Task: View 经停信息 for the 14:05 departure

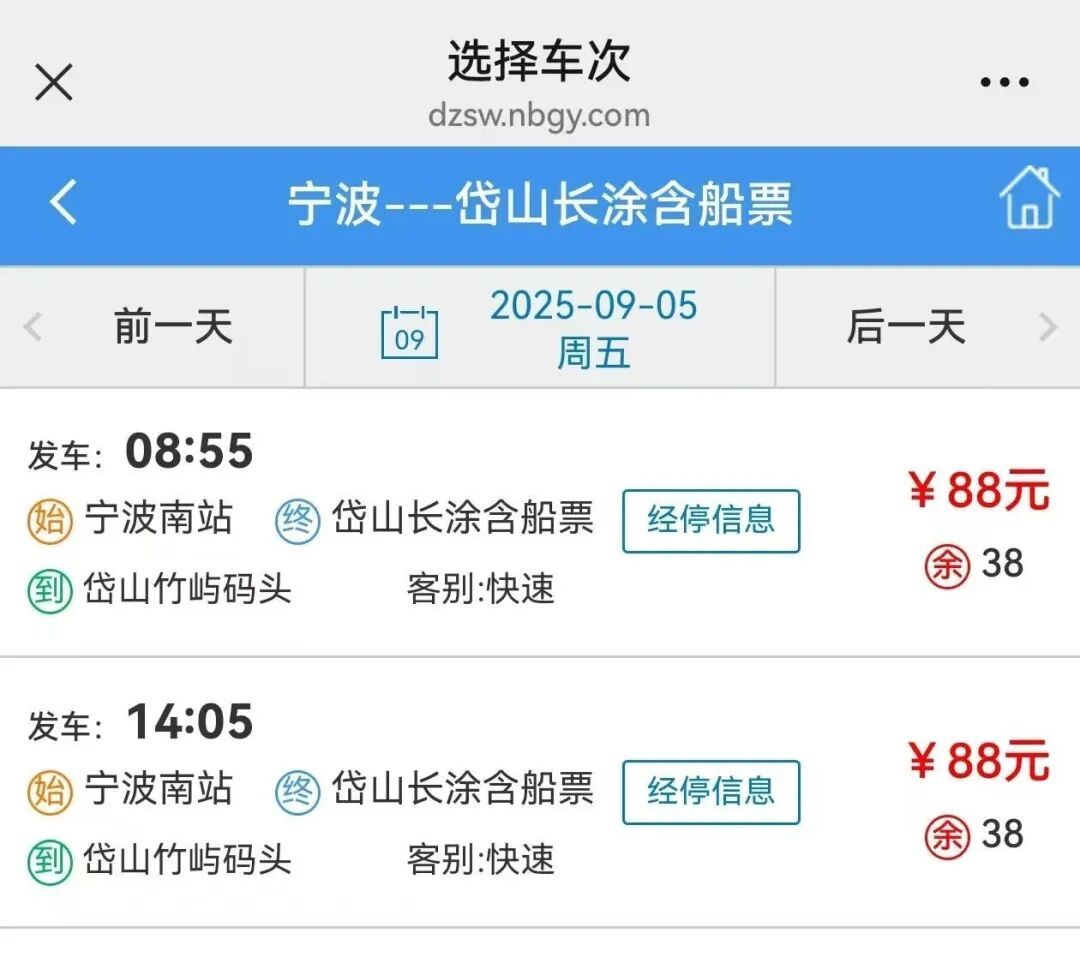Action: point(711,792)
